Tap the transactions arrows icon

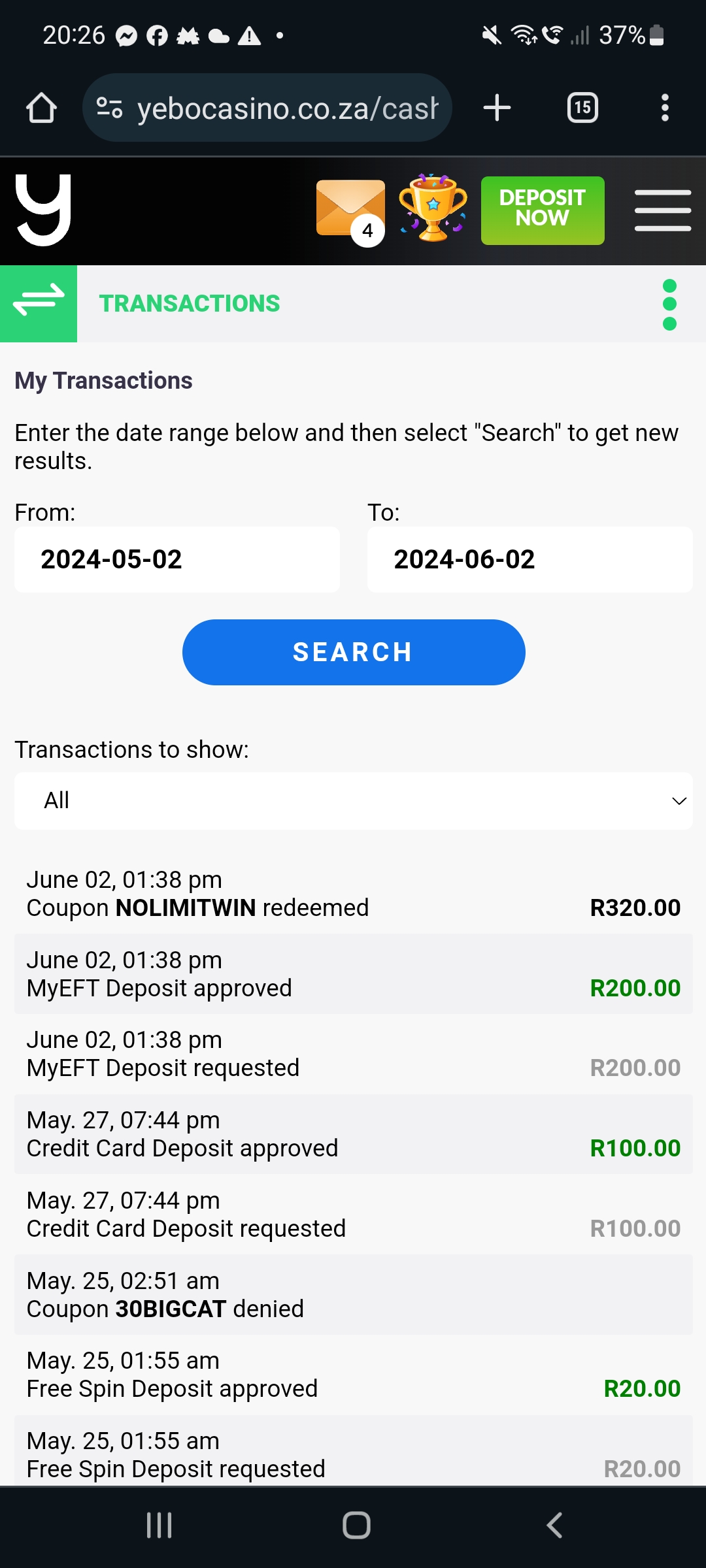pyautogui.click(x=39, y=304)
